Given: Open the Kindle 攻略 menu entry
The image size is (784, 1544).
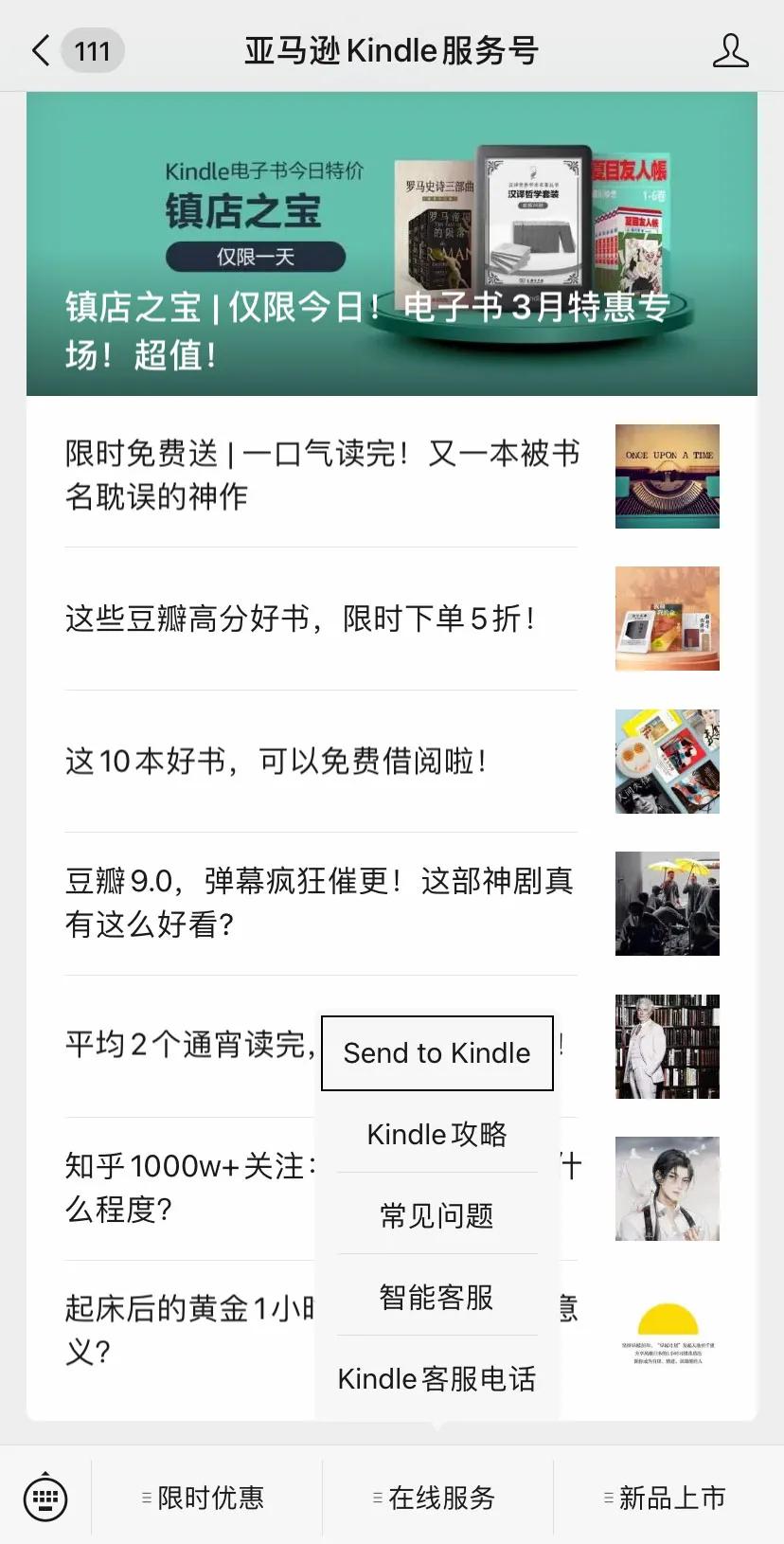Looking at the screenshot, I should (x=436, y=1134).
